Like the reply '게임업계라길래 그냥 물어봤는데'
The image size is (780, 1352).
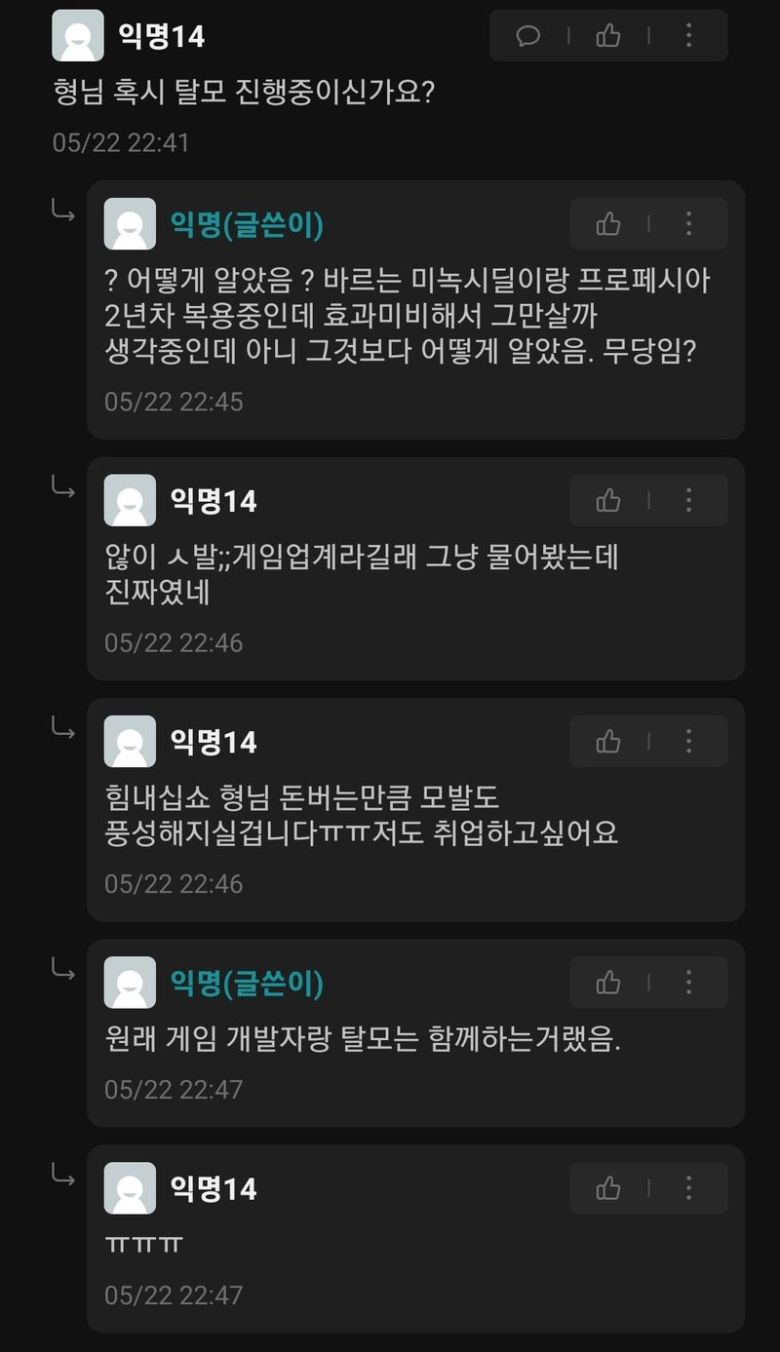coord(608,500)
